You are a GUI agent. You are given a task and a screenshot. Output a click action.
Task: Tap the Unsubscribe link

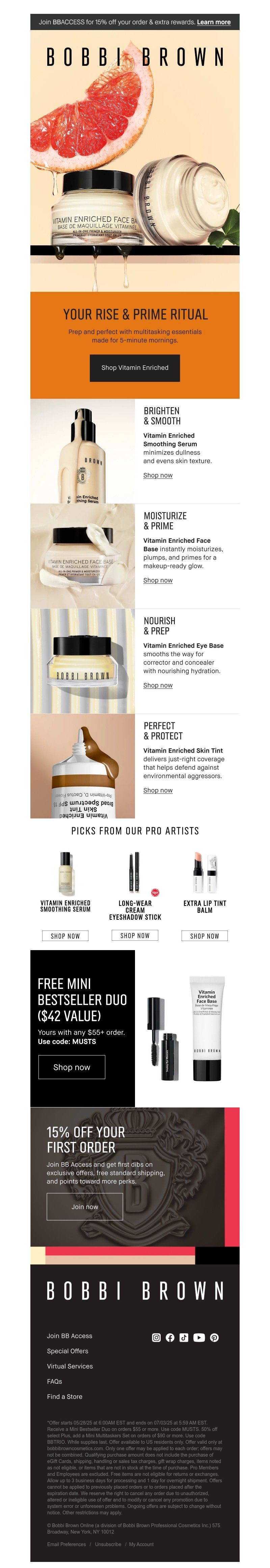pos(108,1544)
